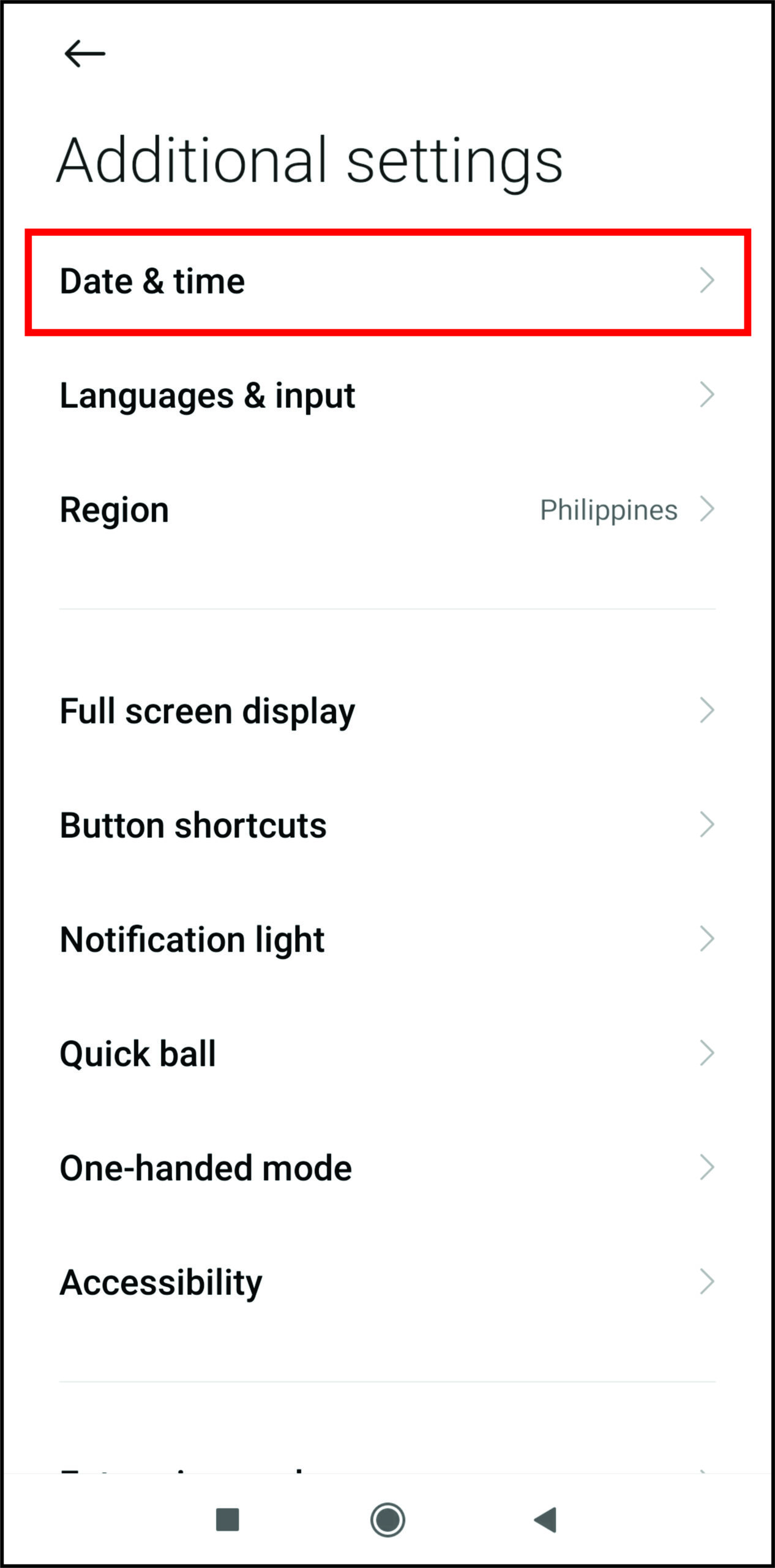The image size is (775, 1568).
Task: Go back using the top arrow
Action: point(84,54)
